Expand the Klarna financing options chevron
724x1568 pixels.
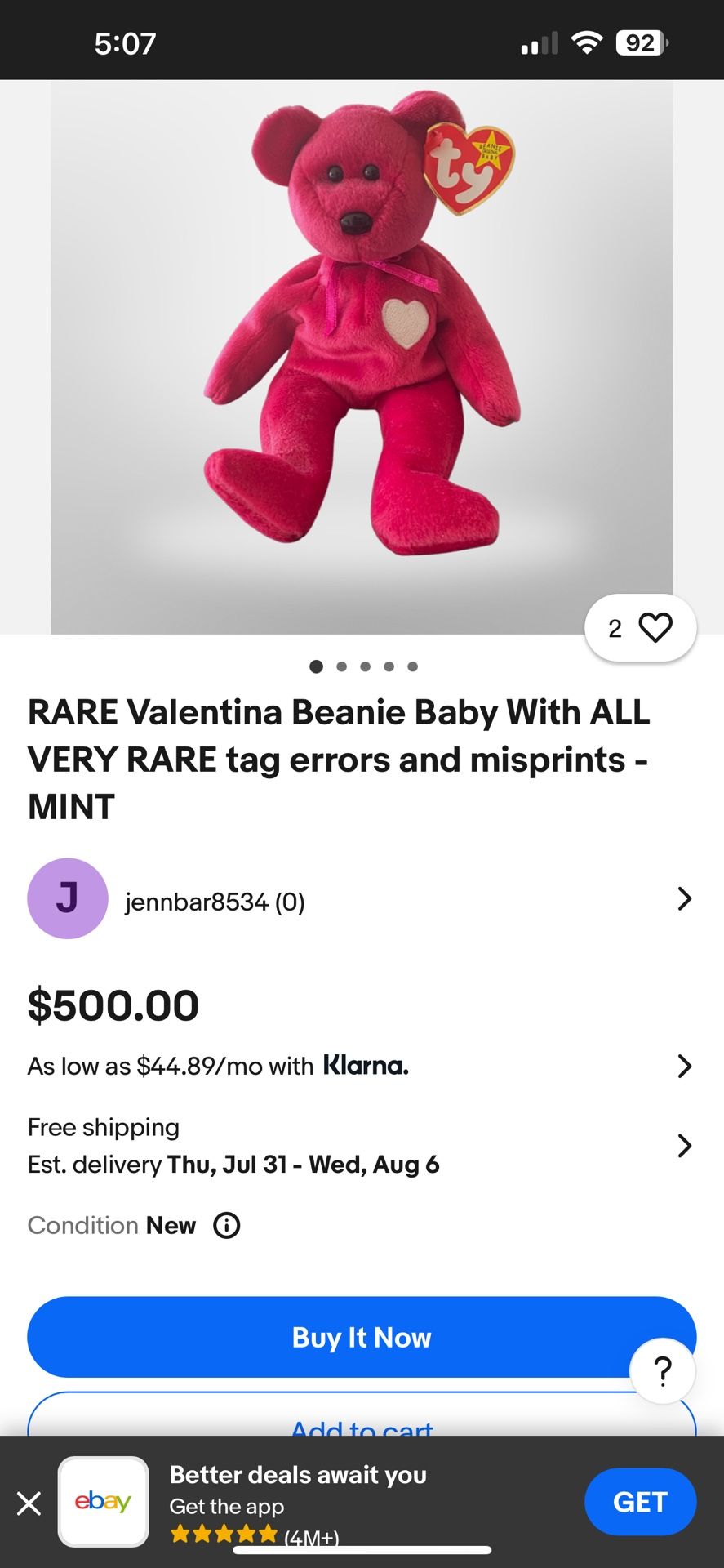click(x=685, y=1066)
